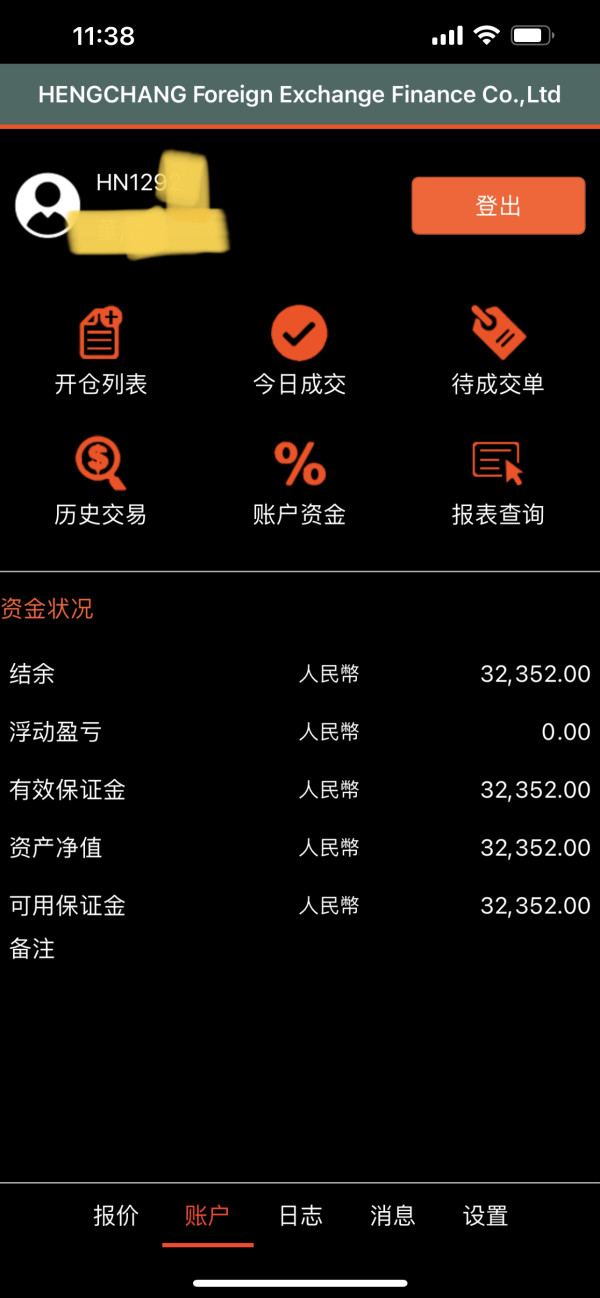Open the 消息 messages tab
Viewport: 600px width, 1298px height.
coord(392,1216)
